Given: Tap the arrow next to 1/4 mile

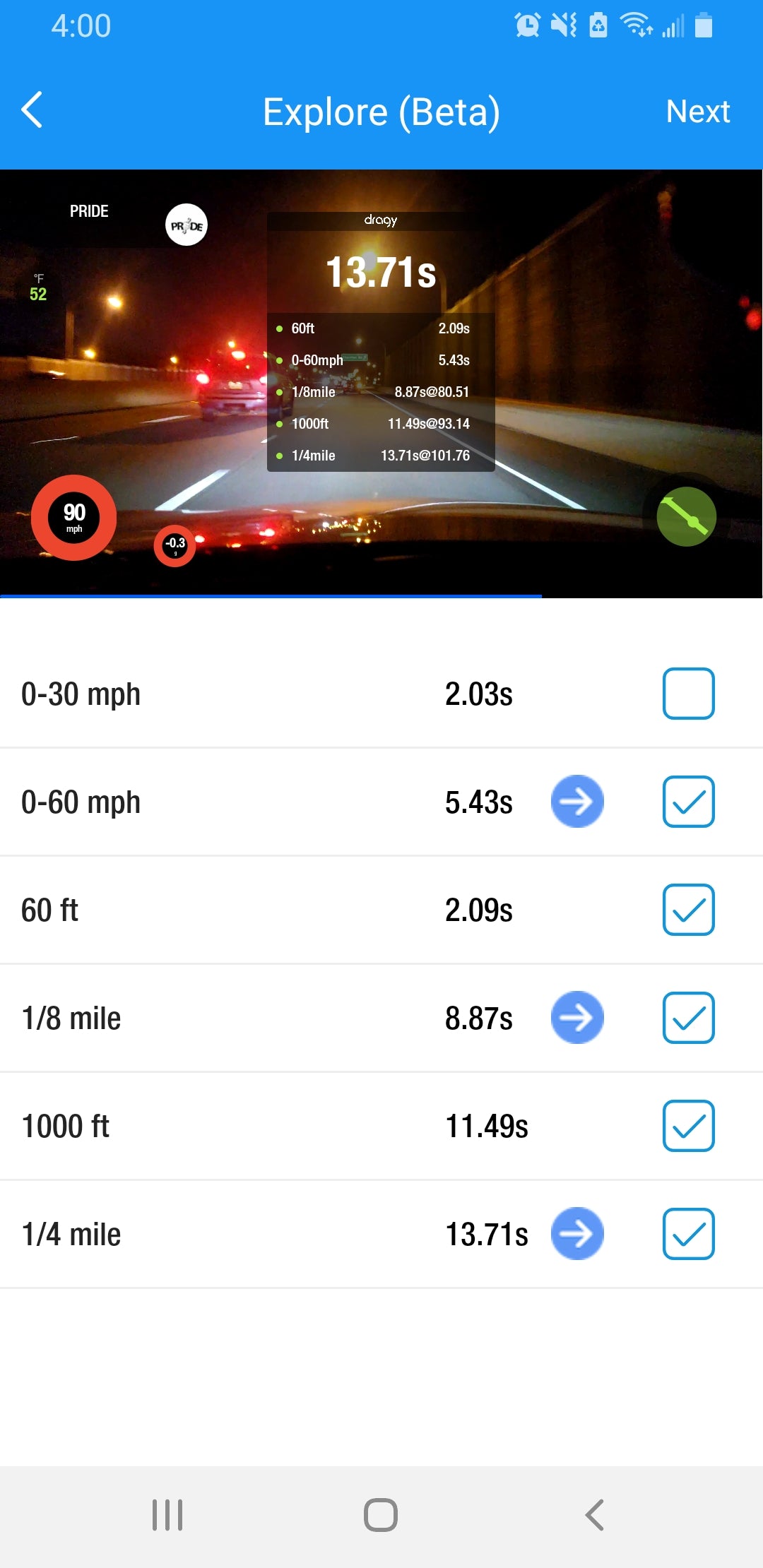Looking at the screenshot, I should pyautogui.click(x=576, y=1234).
